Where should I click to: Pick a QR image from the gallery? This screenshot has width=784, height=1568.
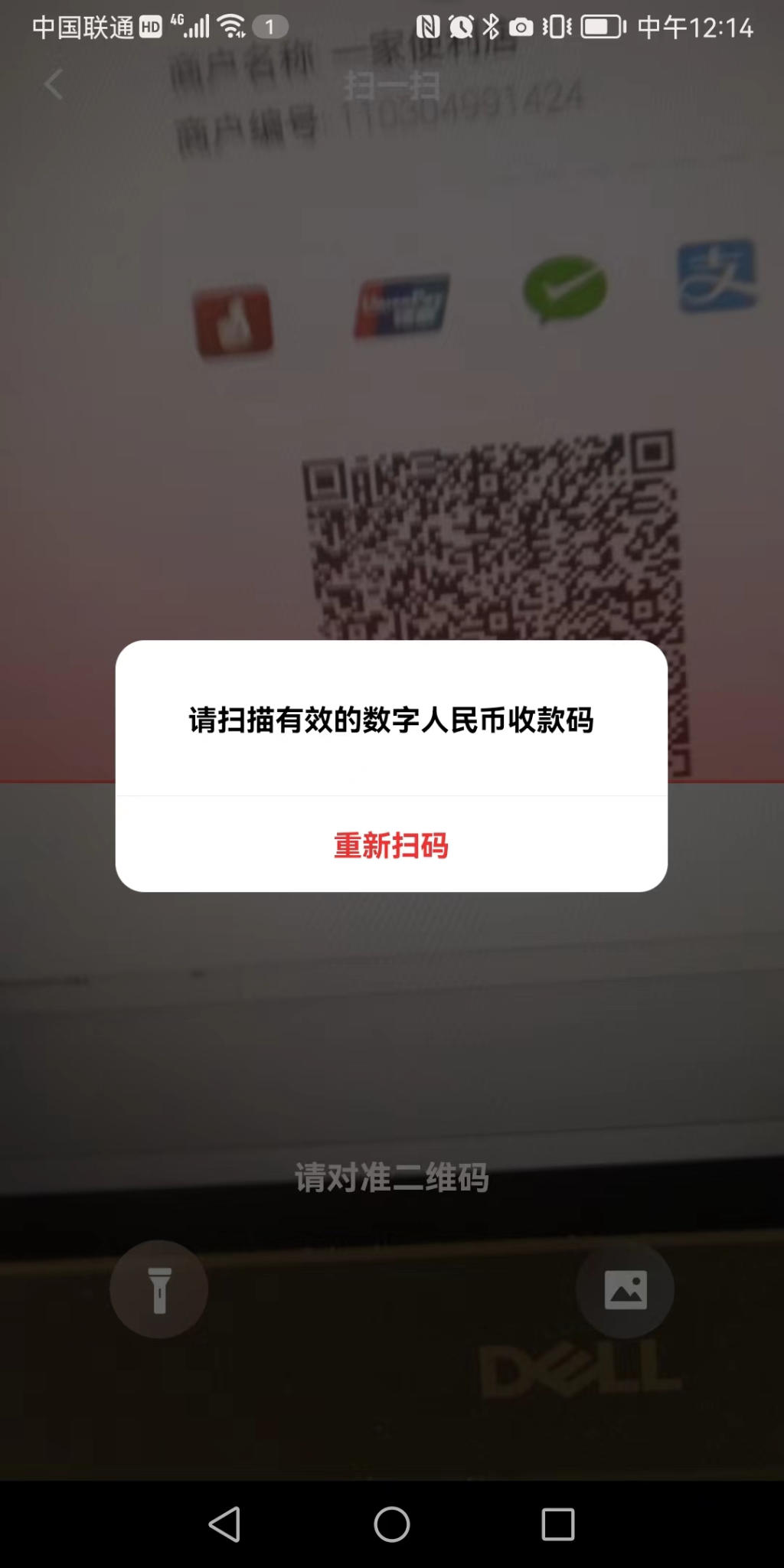click(625, 1290)
